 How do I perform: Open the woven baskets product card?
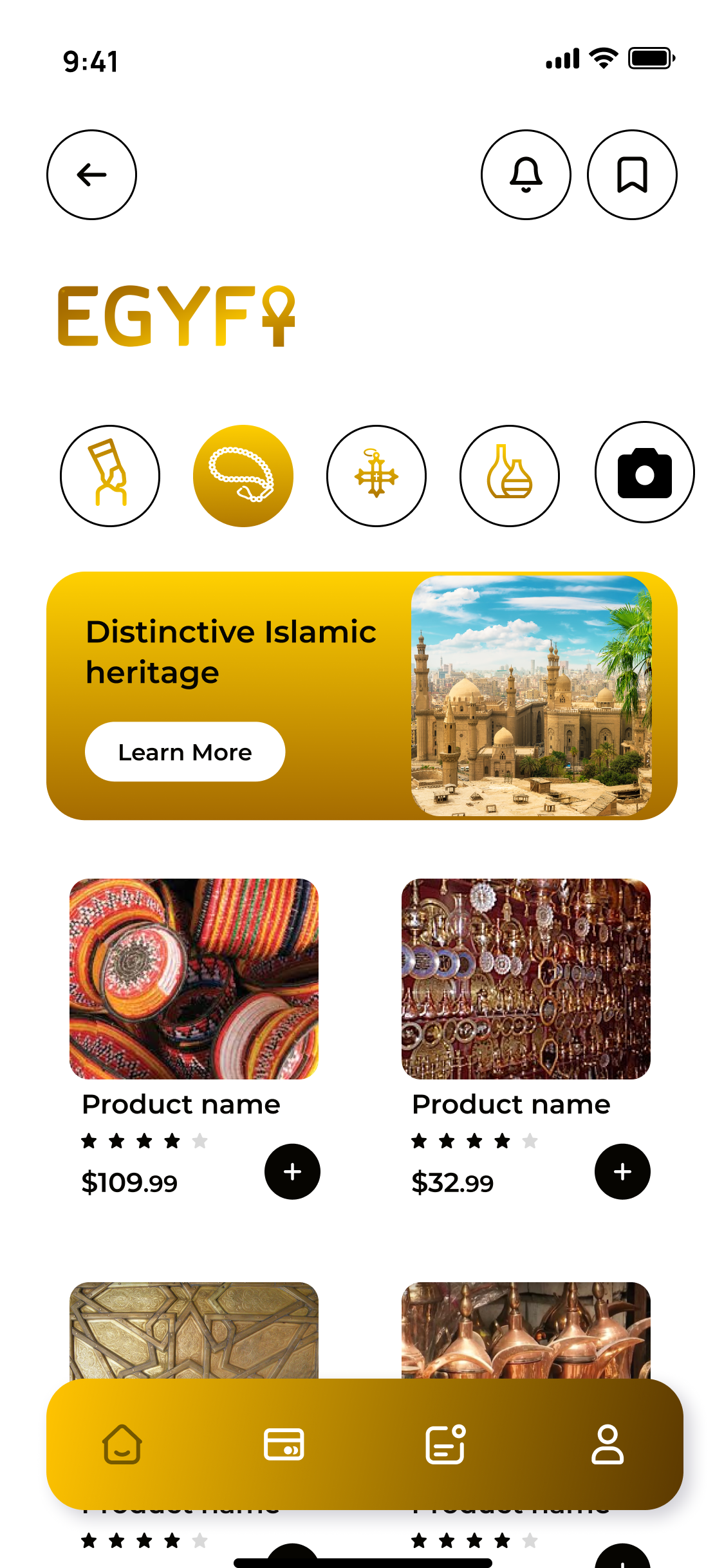(x=194, y=978)
